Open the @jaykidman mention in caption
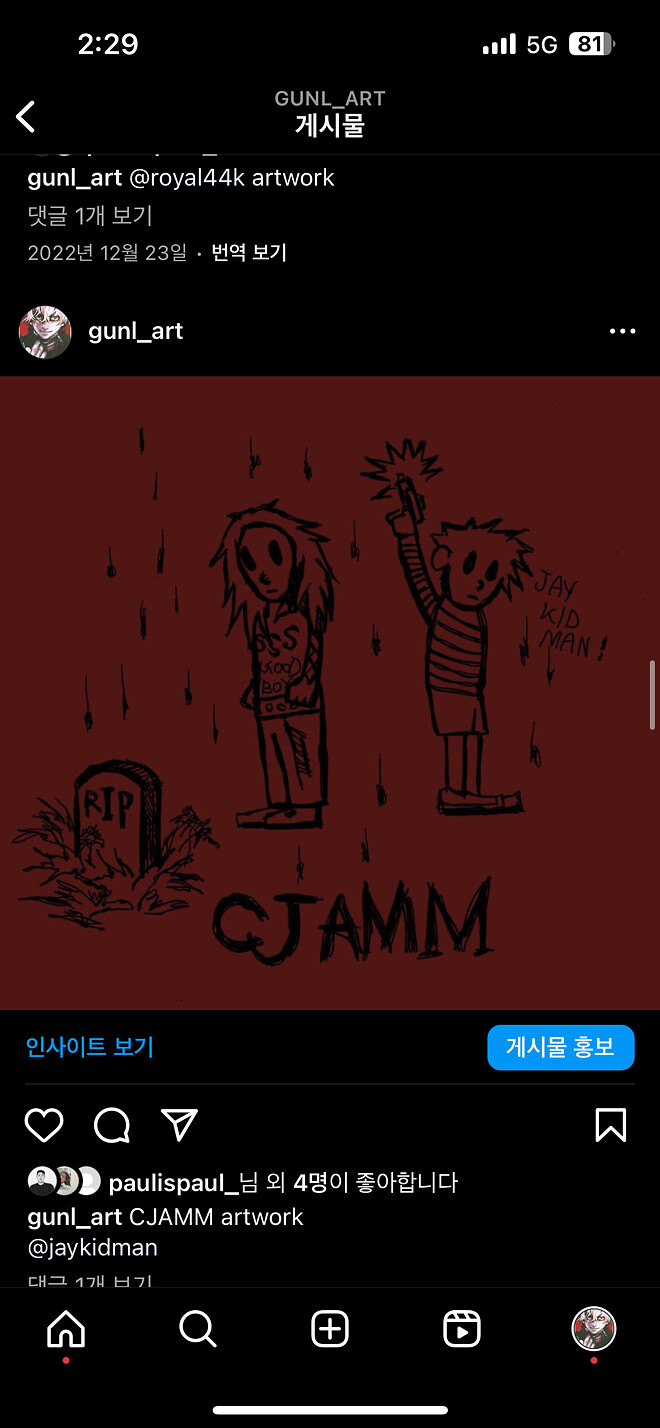Screen dimensions: 660x1428 tap(92, 1247)
